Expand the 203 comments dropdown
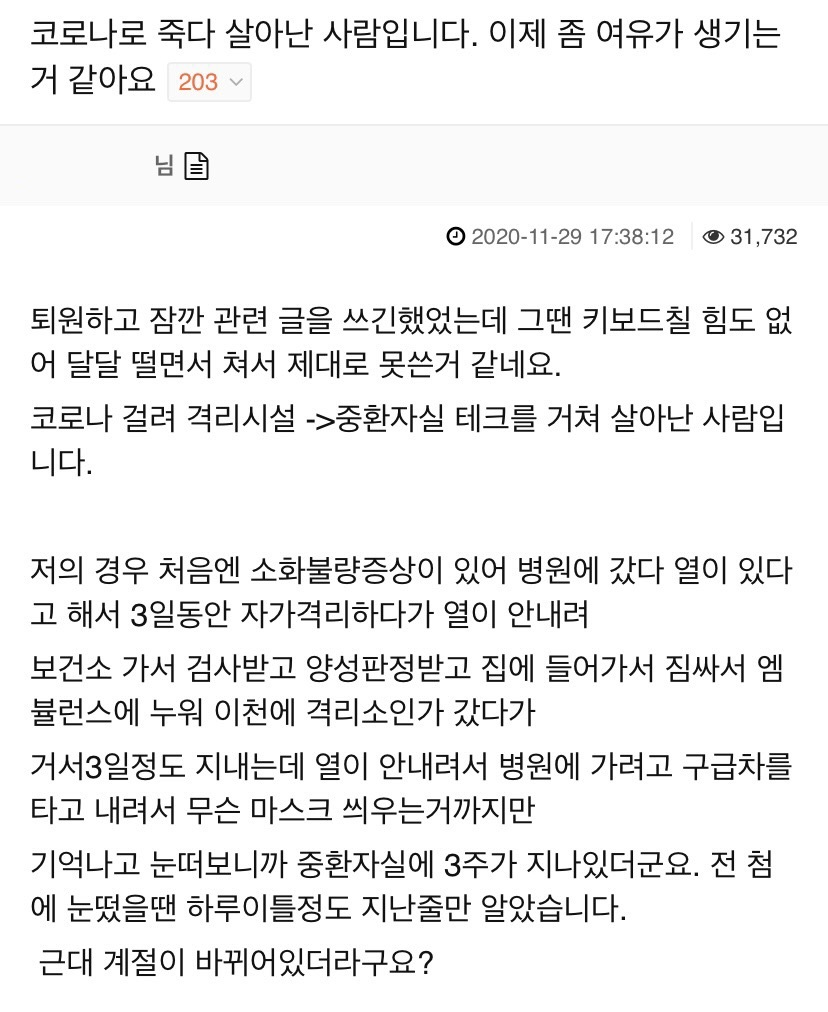This screenshot has width=828, height=1012. pos(209,82)
